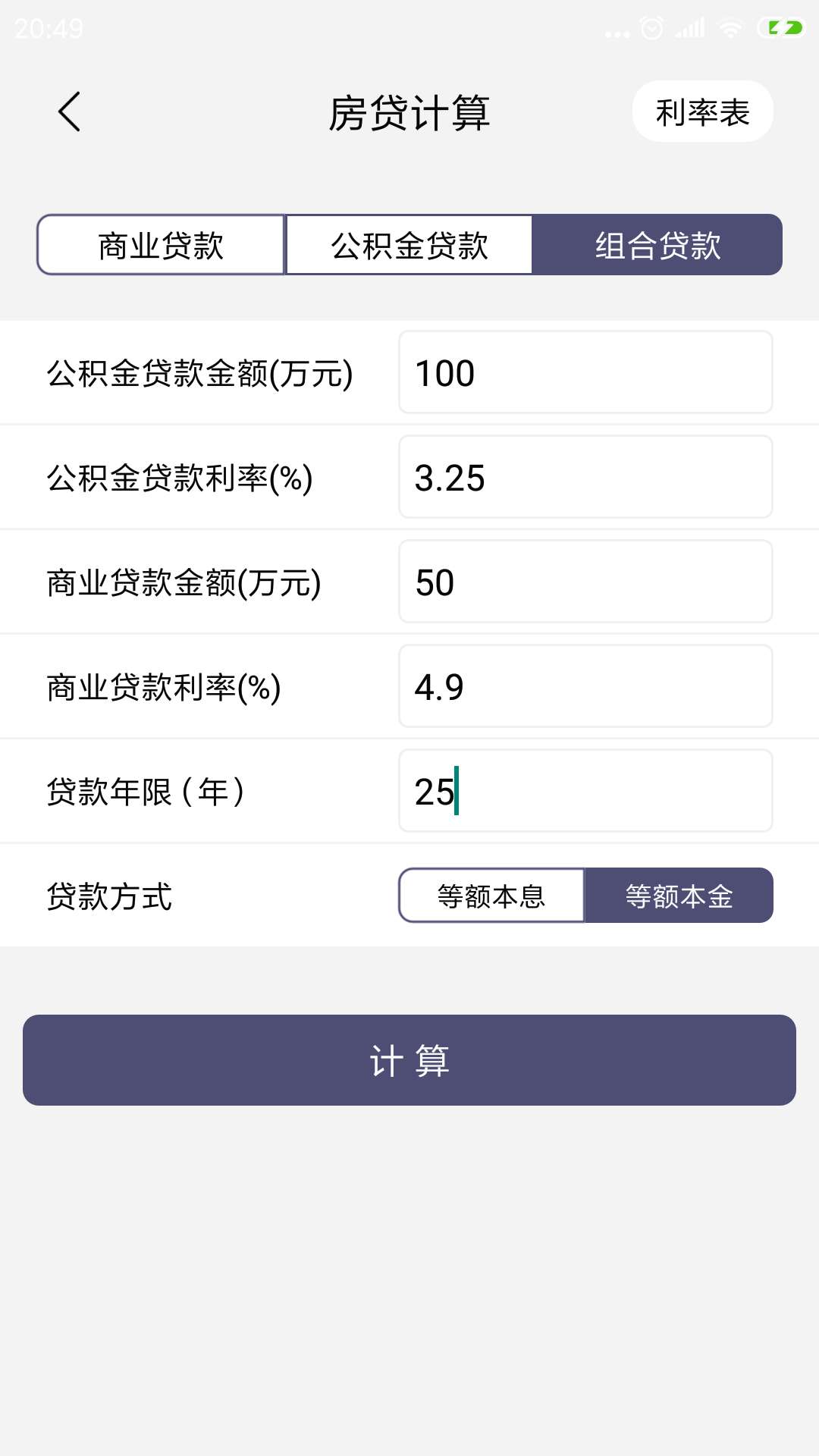Click the Wi-Fi icon in status bar
Image resolution: width=819 pixels, height=1456 pixels.
(x=730, y=27)
